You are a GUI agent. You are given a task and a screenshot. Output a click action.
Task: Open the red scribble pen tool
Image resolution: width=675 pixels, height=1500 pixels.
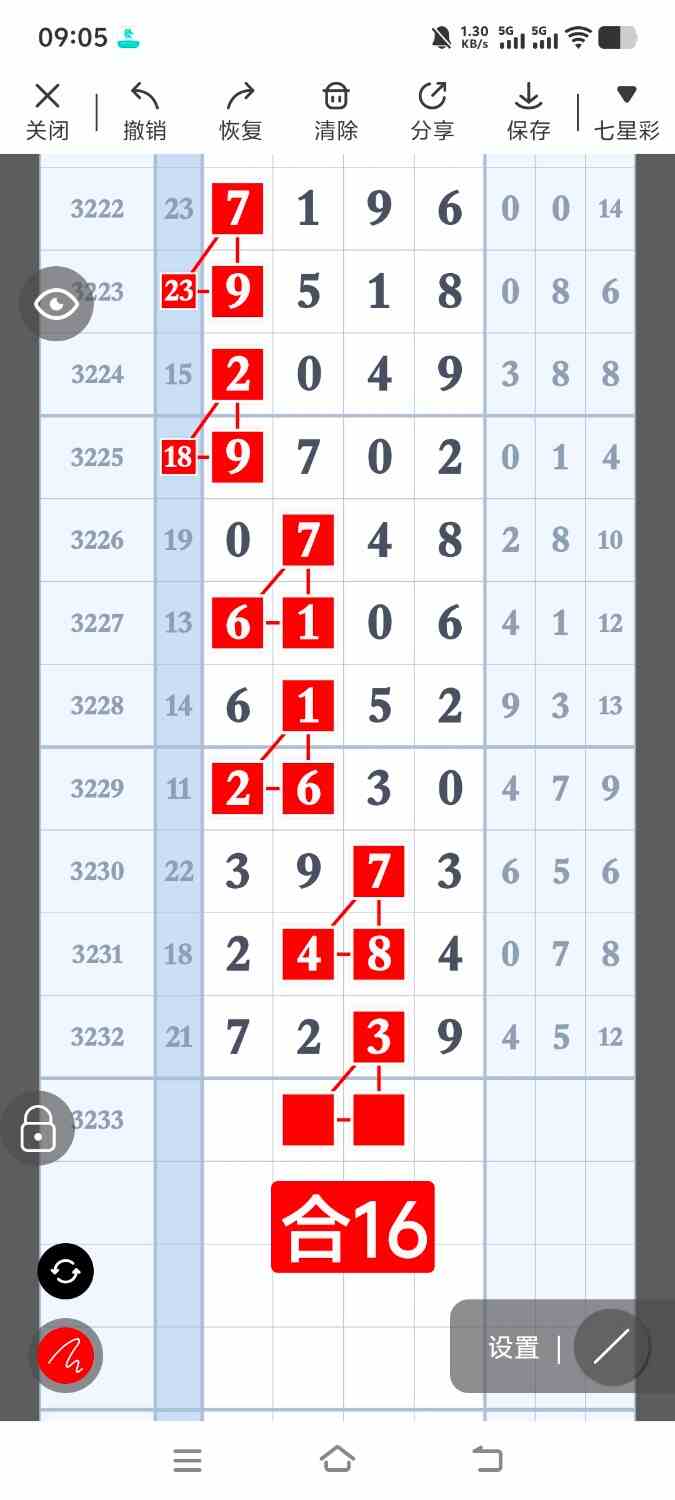point(66,1356)
